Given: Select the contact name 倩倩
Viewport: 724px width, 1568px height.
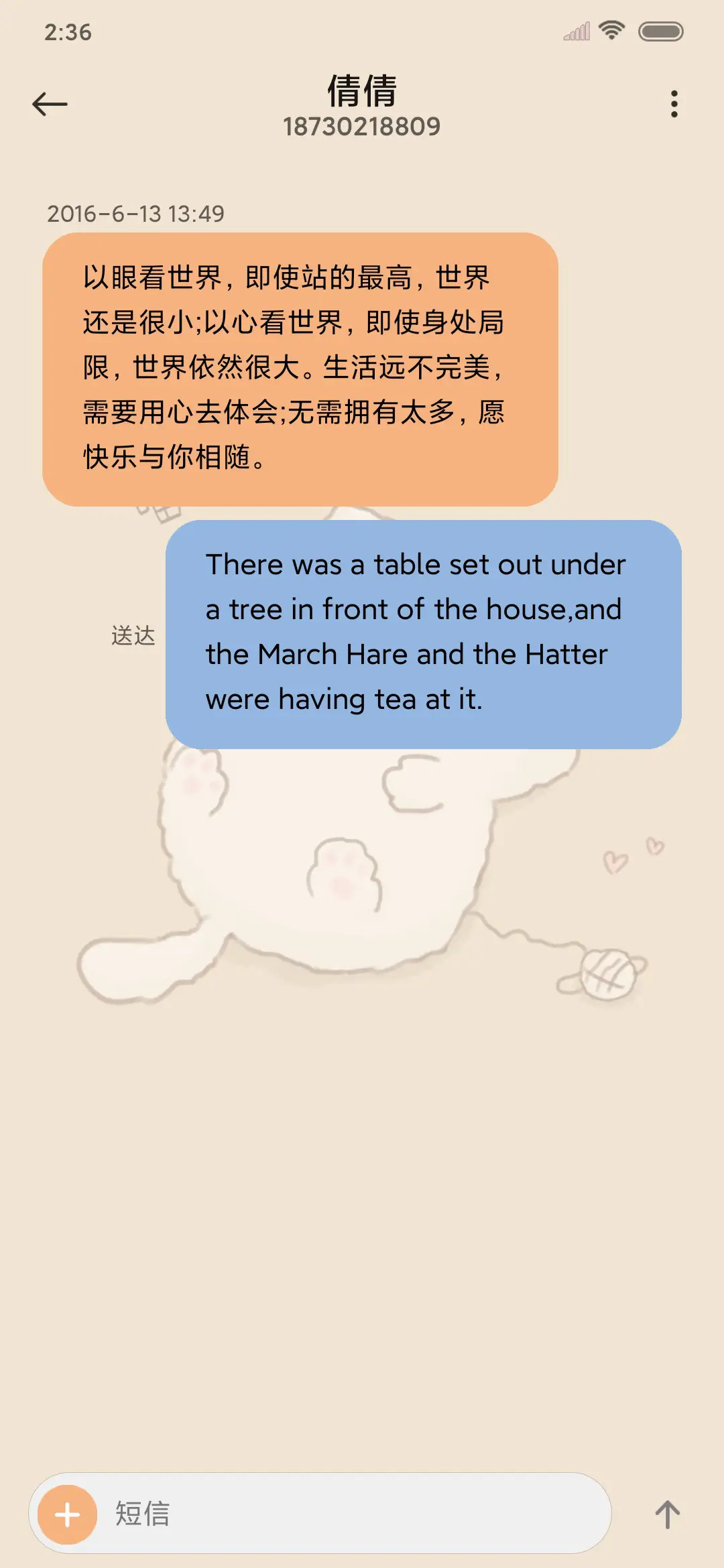Looking at the screenshot, I should (362, 92).
